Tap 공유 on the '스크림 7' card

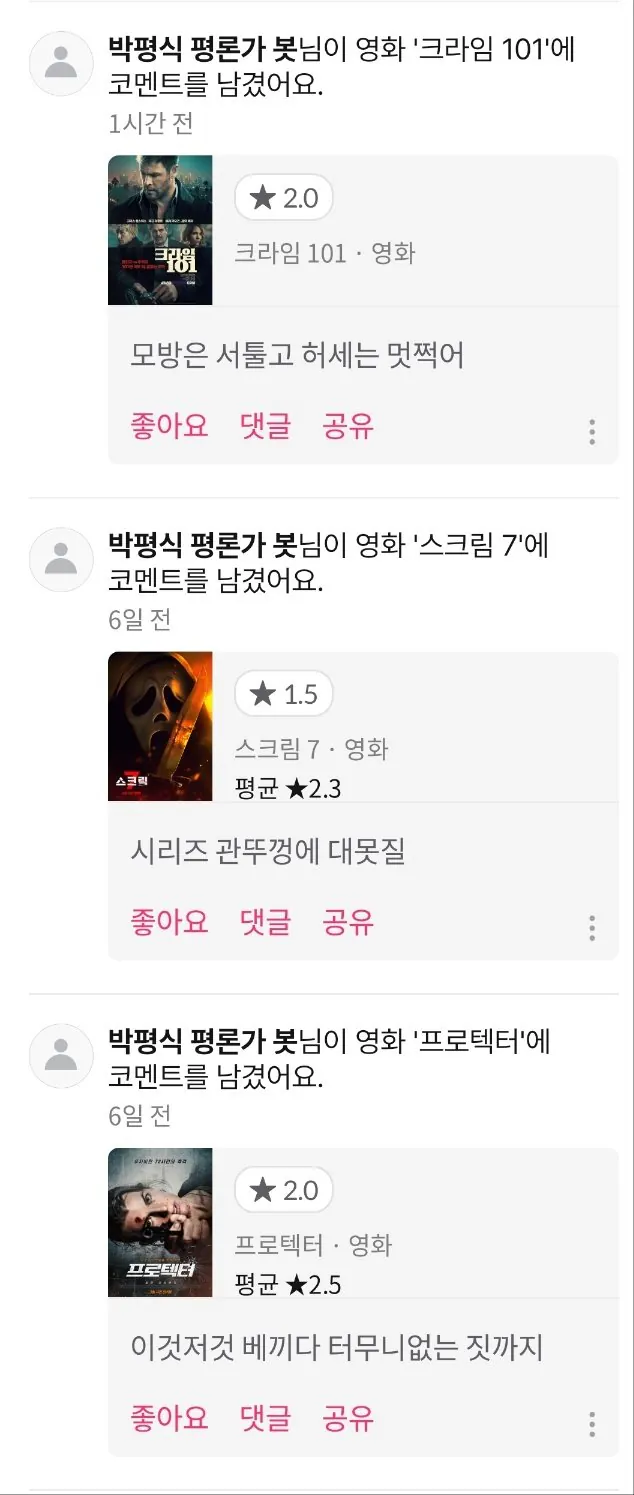348,922
